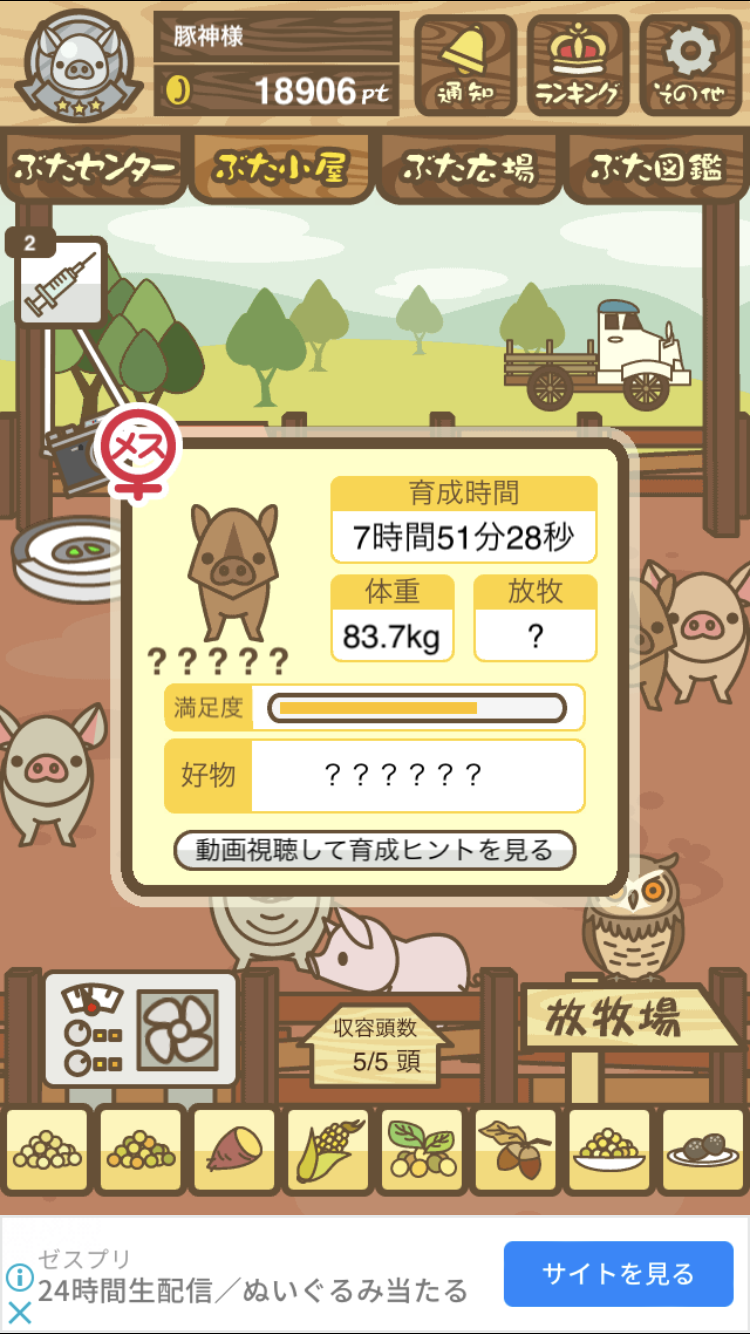The image size is (750, 1334).
Task: Feed the corn food item
Action: 328,1152
